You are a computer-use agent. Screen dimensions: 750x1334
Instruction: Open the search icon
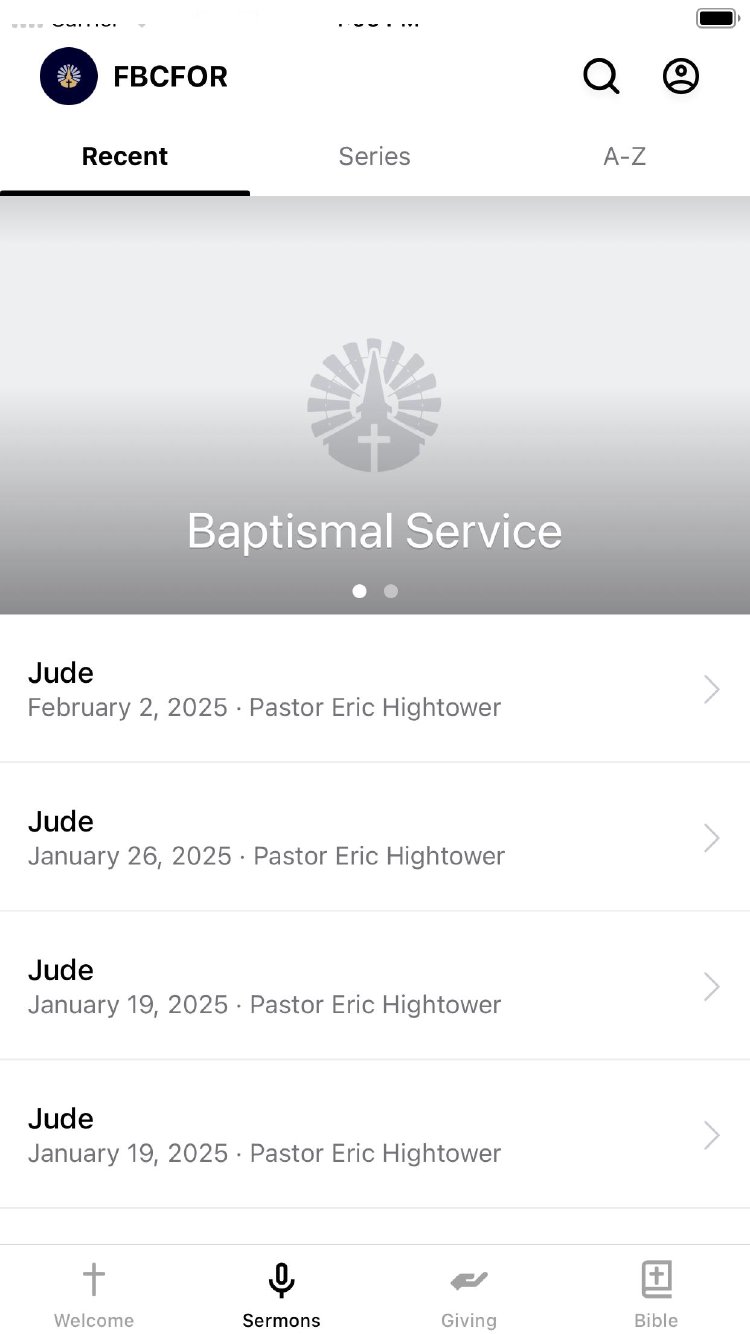click(x=601, y=76)
